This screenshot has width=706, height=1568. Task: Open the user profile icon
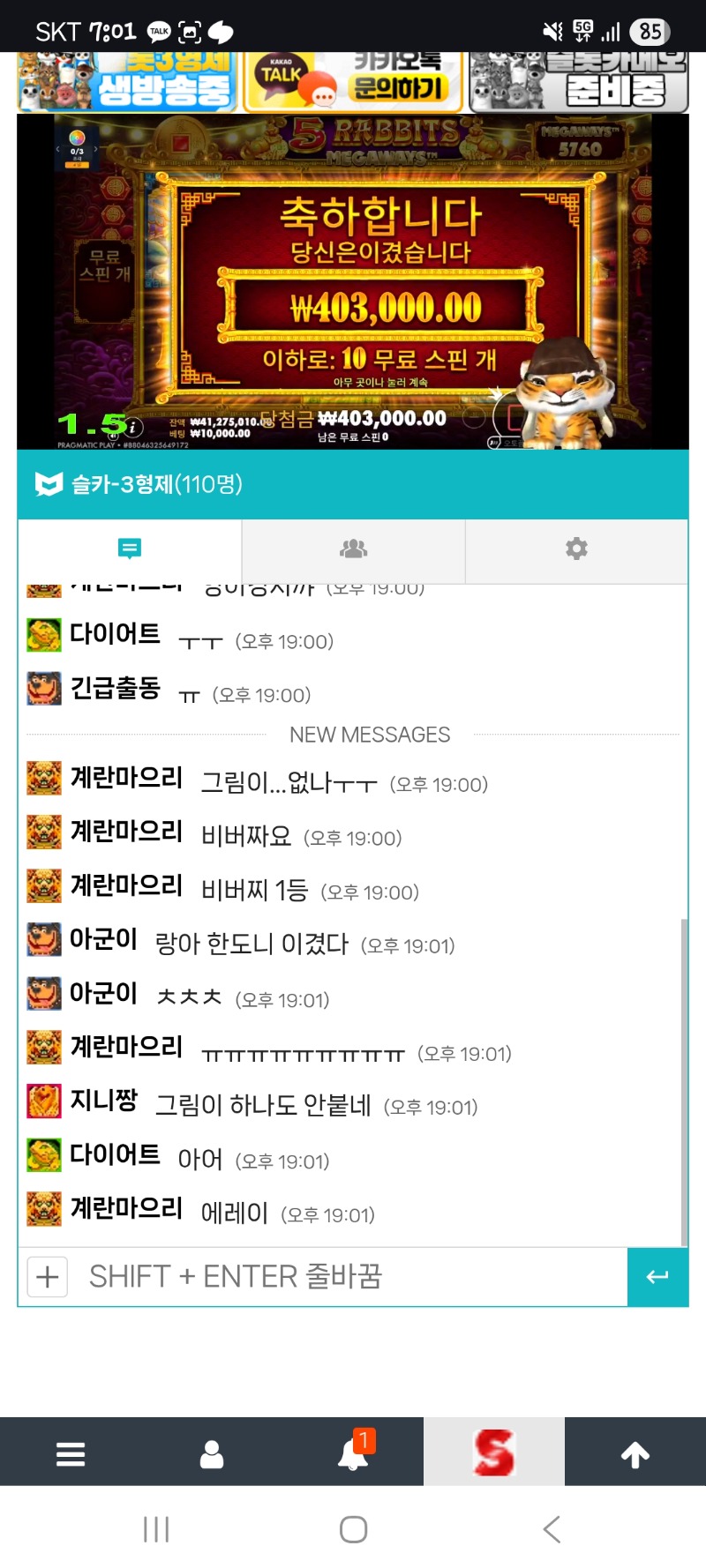coord(212,1454)
